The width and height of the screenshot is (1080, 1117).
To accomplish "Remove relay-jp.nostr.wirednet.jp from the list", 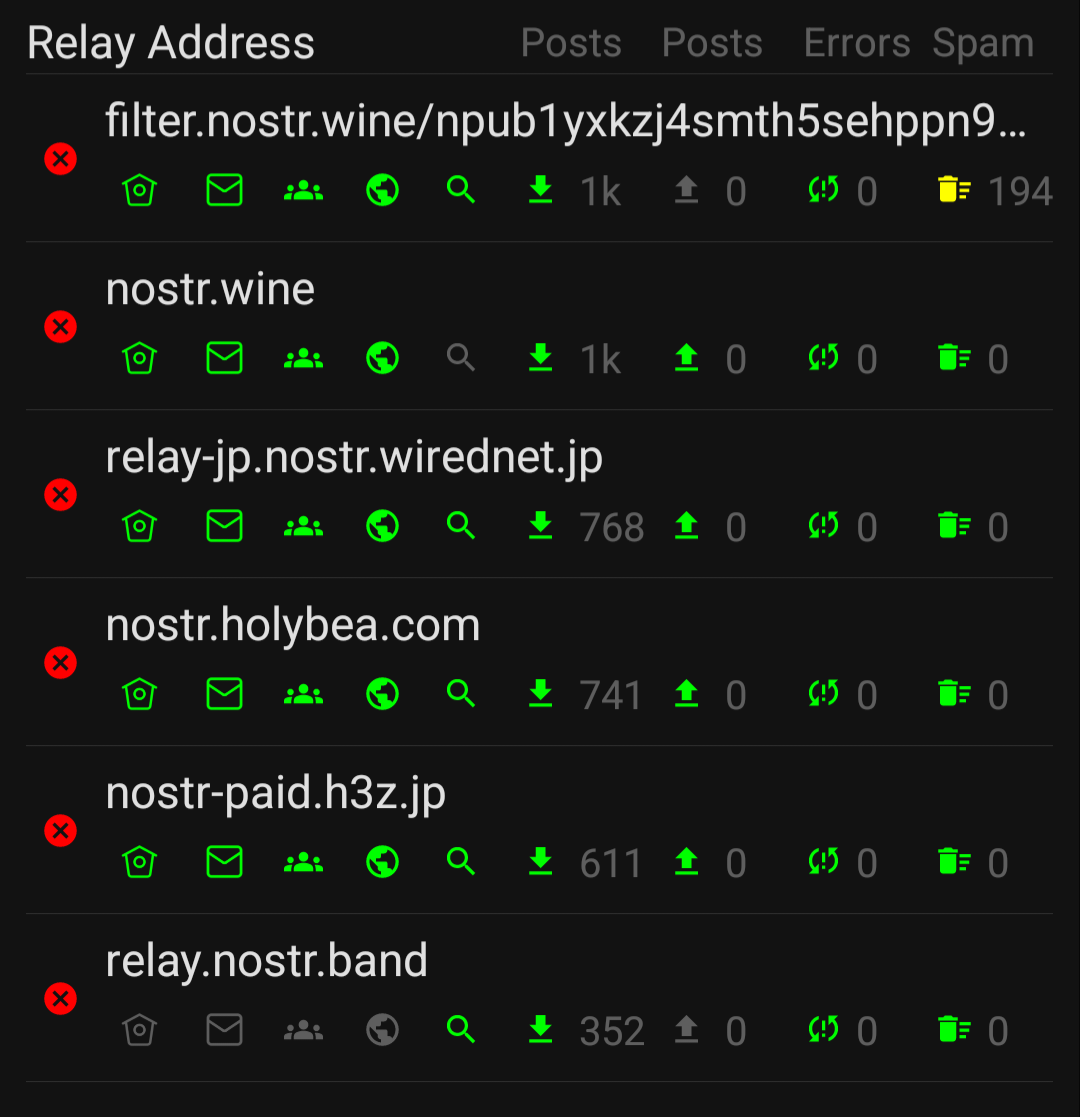I will coord(60,494).
